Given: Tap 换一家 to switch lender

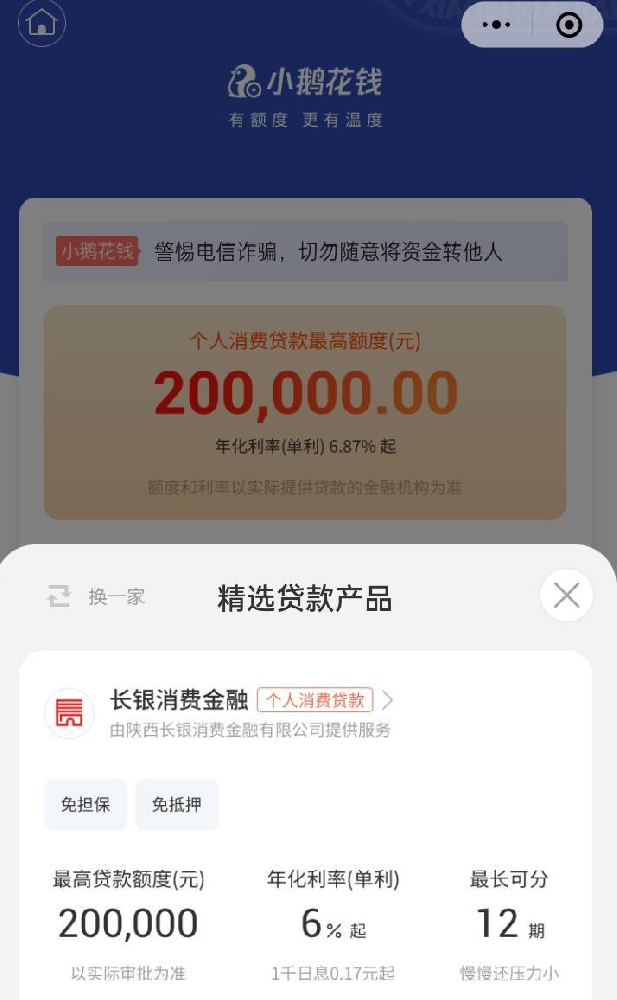Looking at the screenshot, I should point(97,597).
